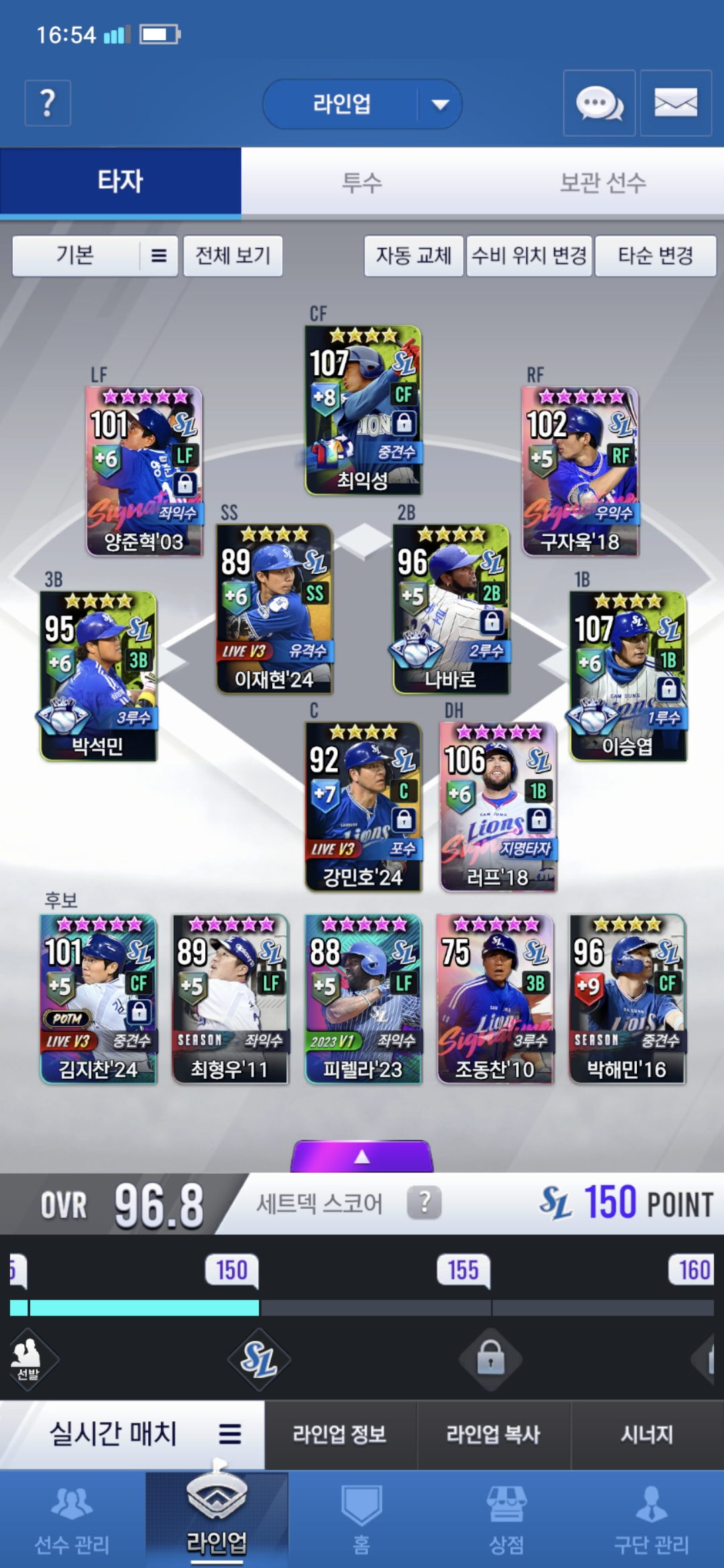Open 라인업 정보

pos(340,1434)
